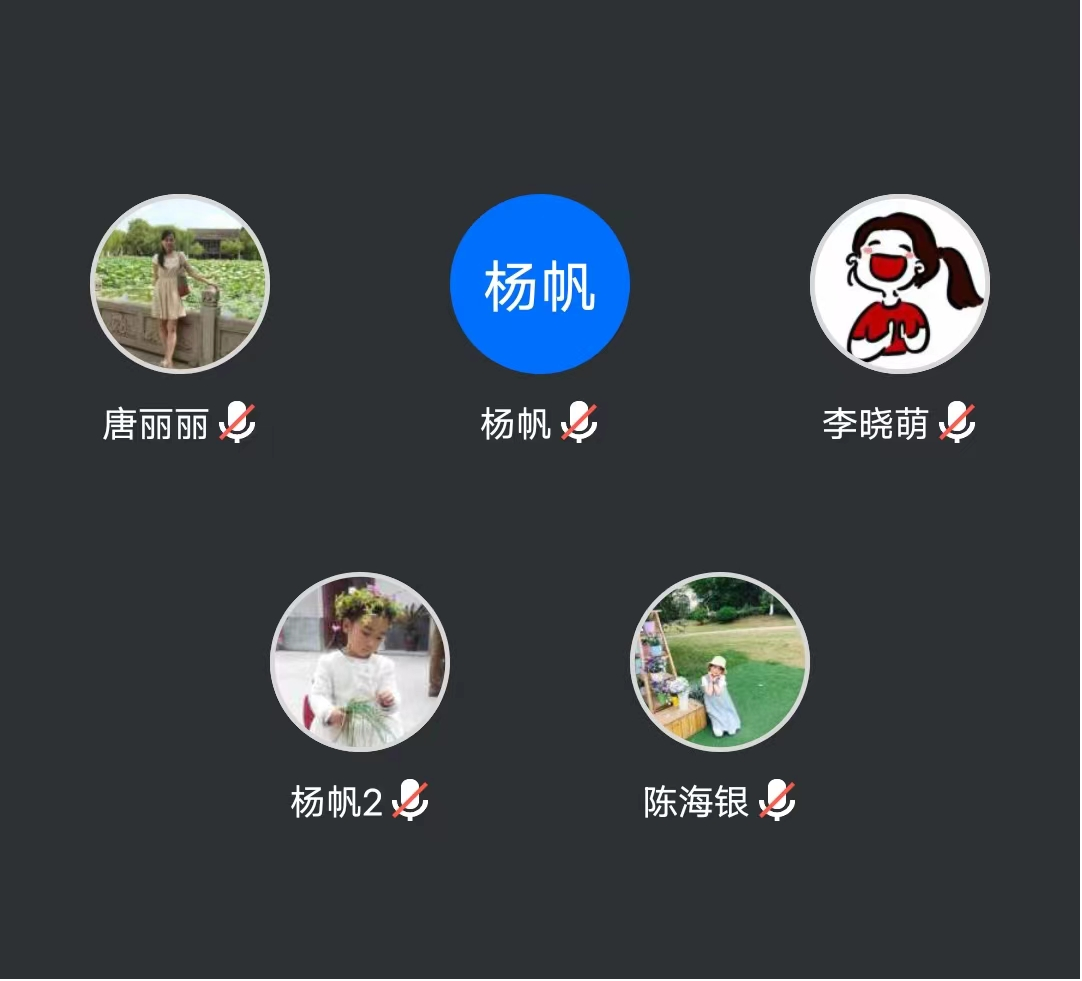
Task: Select 杨帆's blue avatar tile
Action: tap(540, 284)
